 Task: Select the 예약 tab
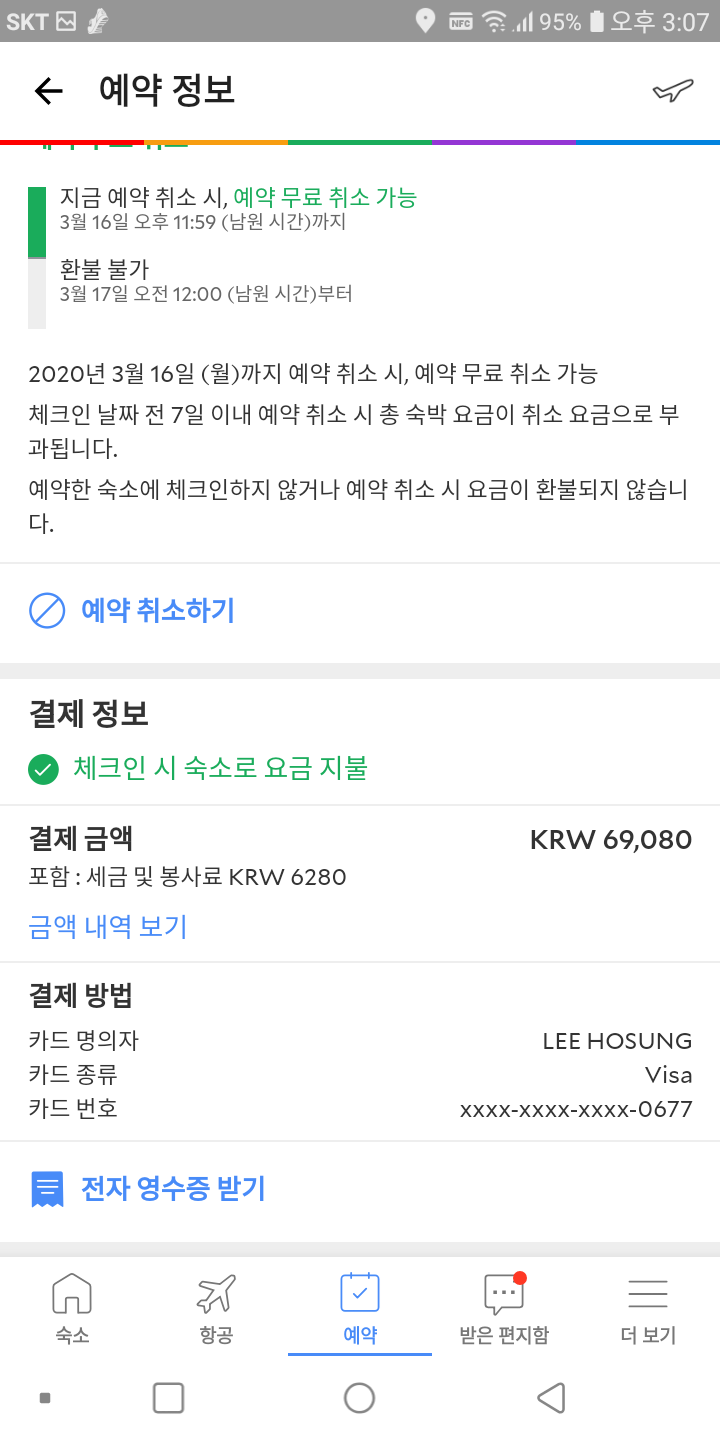[x=360, y=1308]
